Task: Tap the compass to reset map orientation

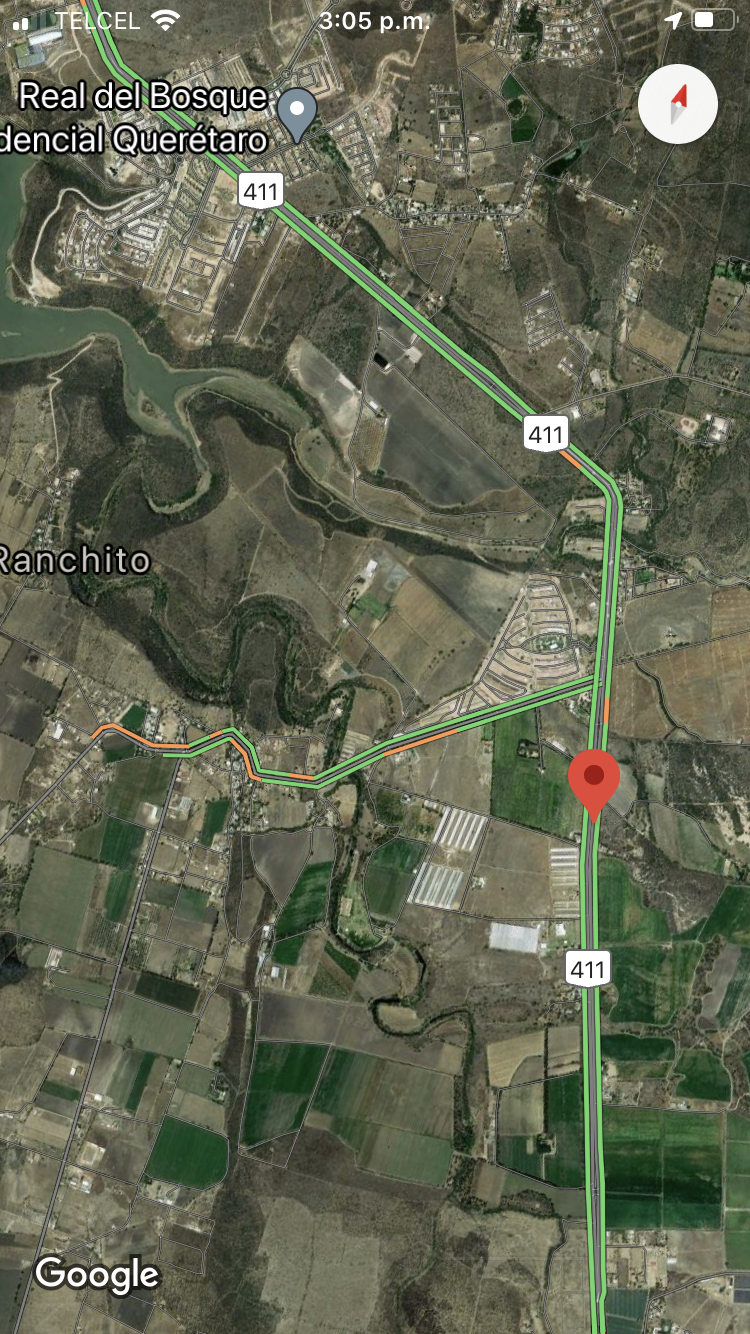Action: pyautogui.click(x=678, y=103)
